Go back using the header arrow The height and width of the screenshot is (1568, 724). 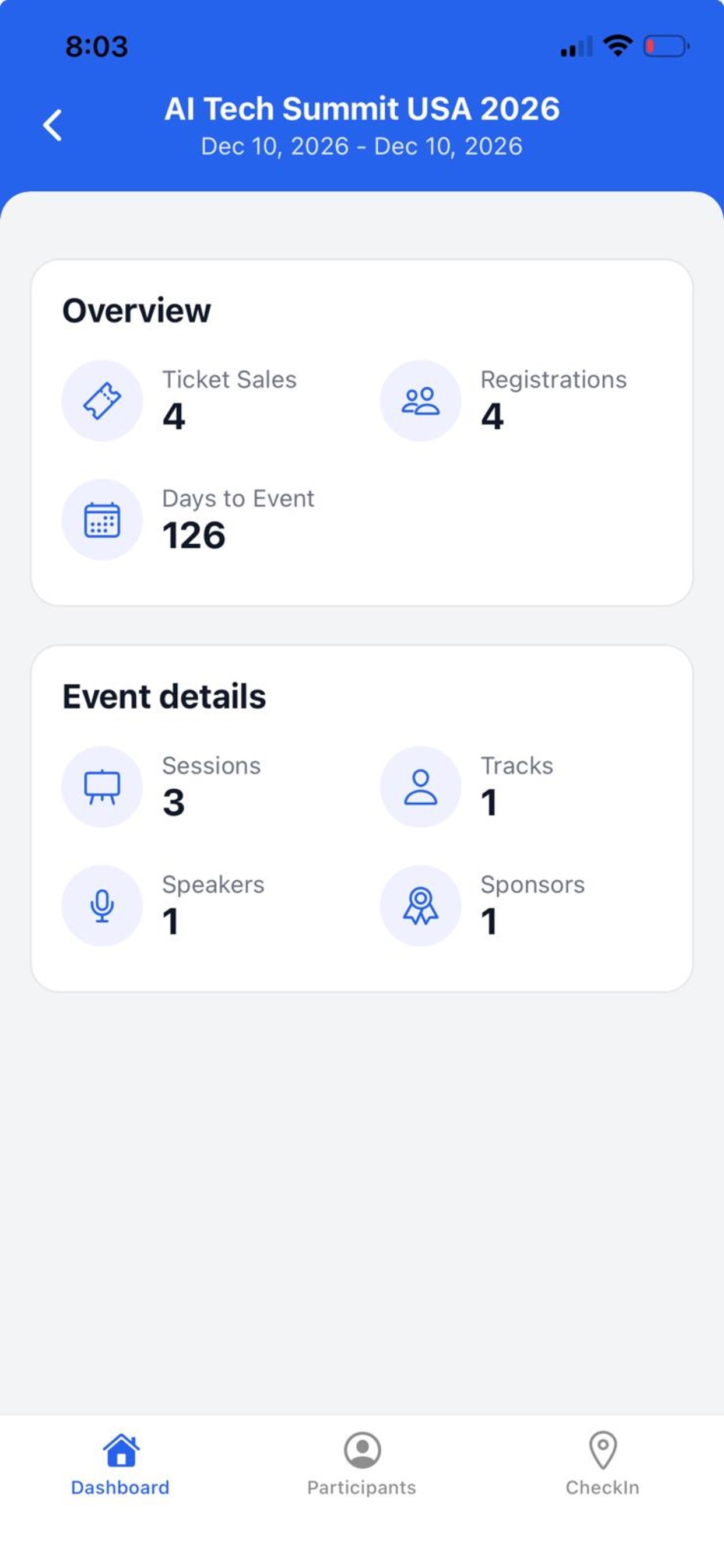(x=52, y=125)
